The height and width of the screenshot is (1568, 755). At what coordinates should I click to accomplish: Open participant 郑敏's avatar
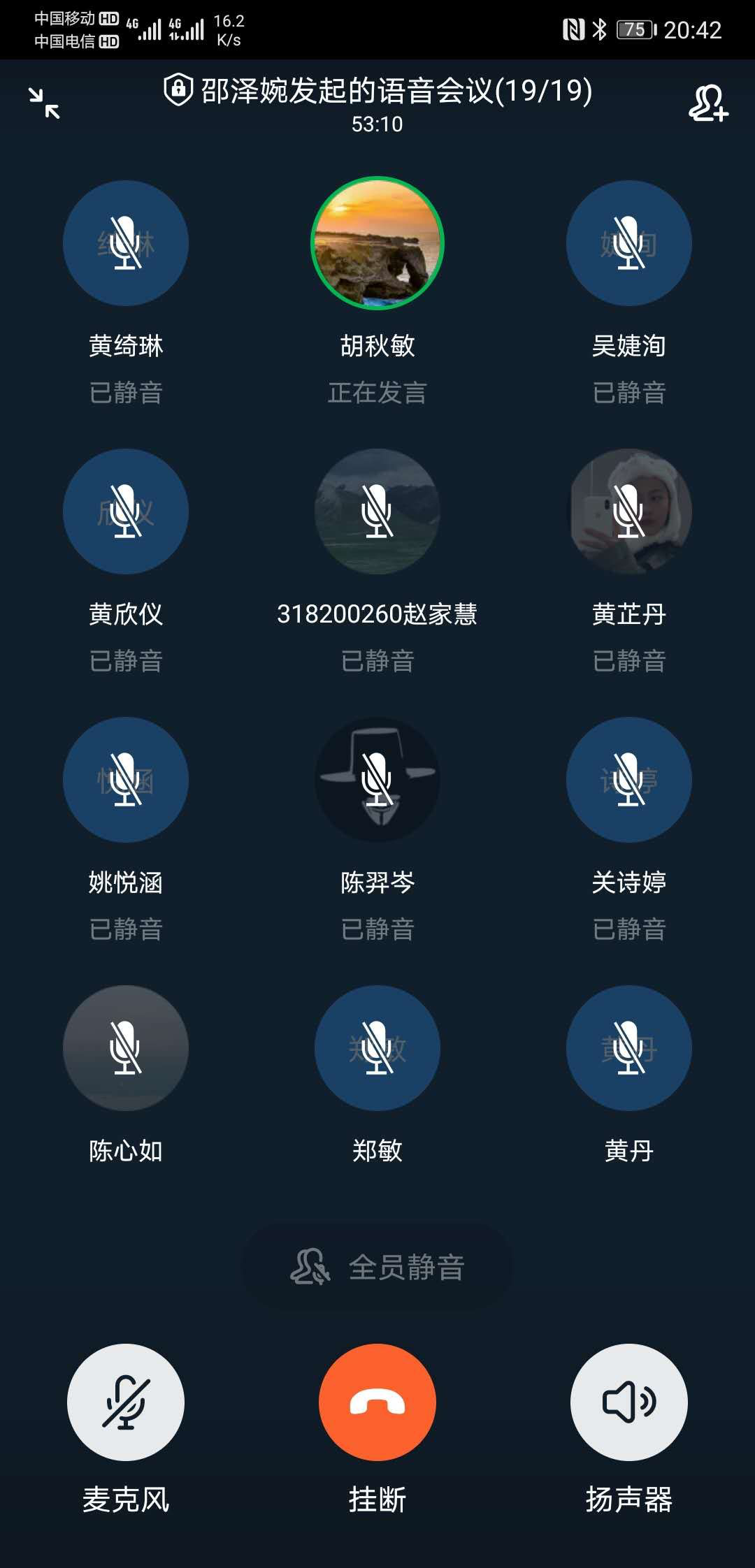377,1048
